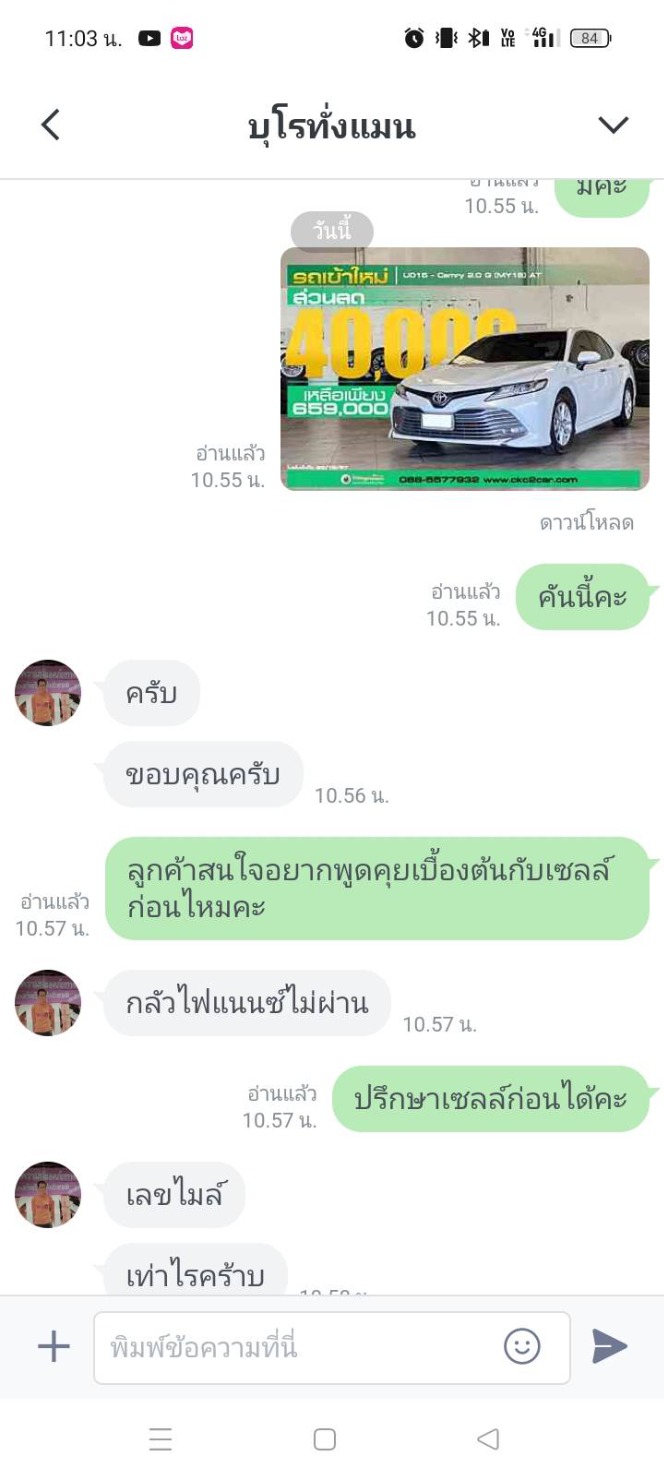The height and width of the screenshot is (1480, 664).
Task: Go back using the top-left arrow
Action: pyautogui.click(x=50, y=125)
